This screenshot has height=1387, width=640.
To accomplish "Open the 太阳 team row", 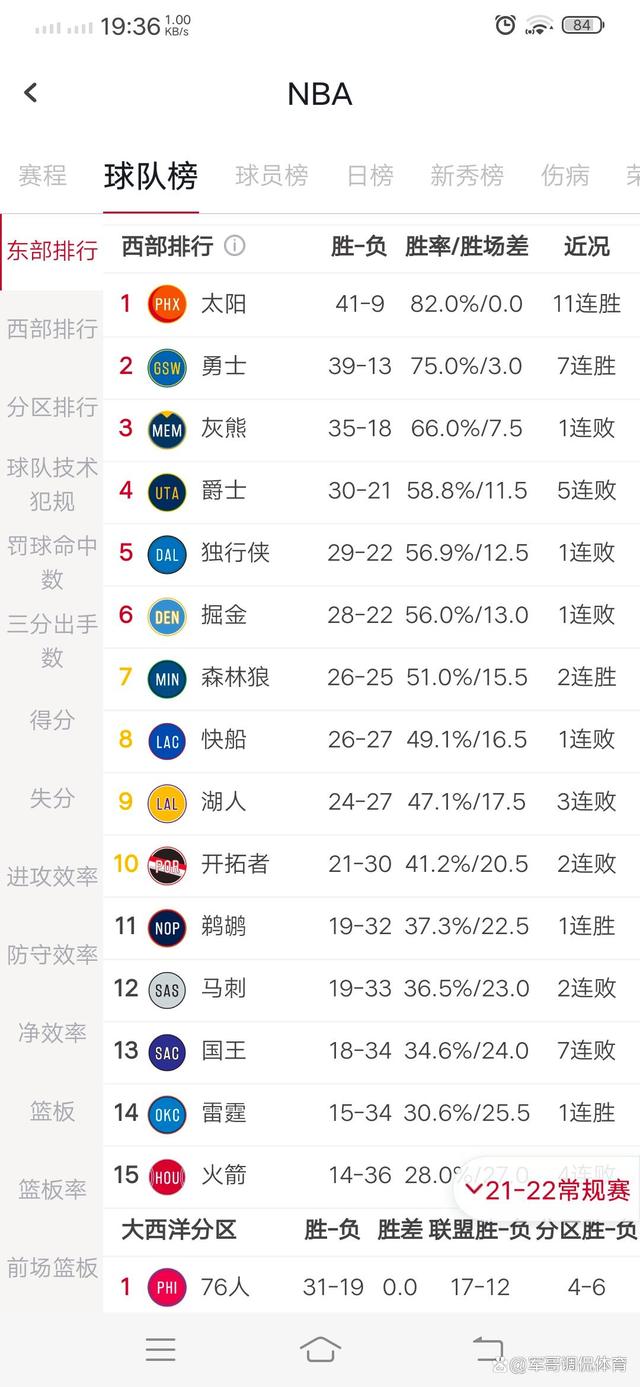I will [x=370, y=304].
